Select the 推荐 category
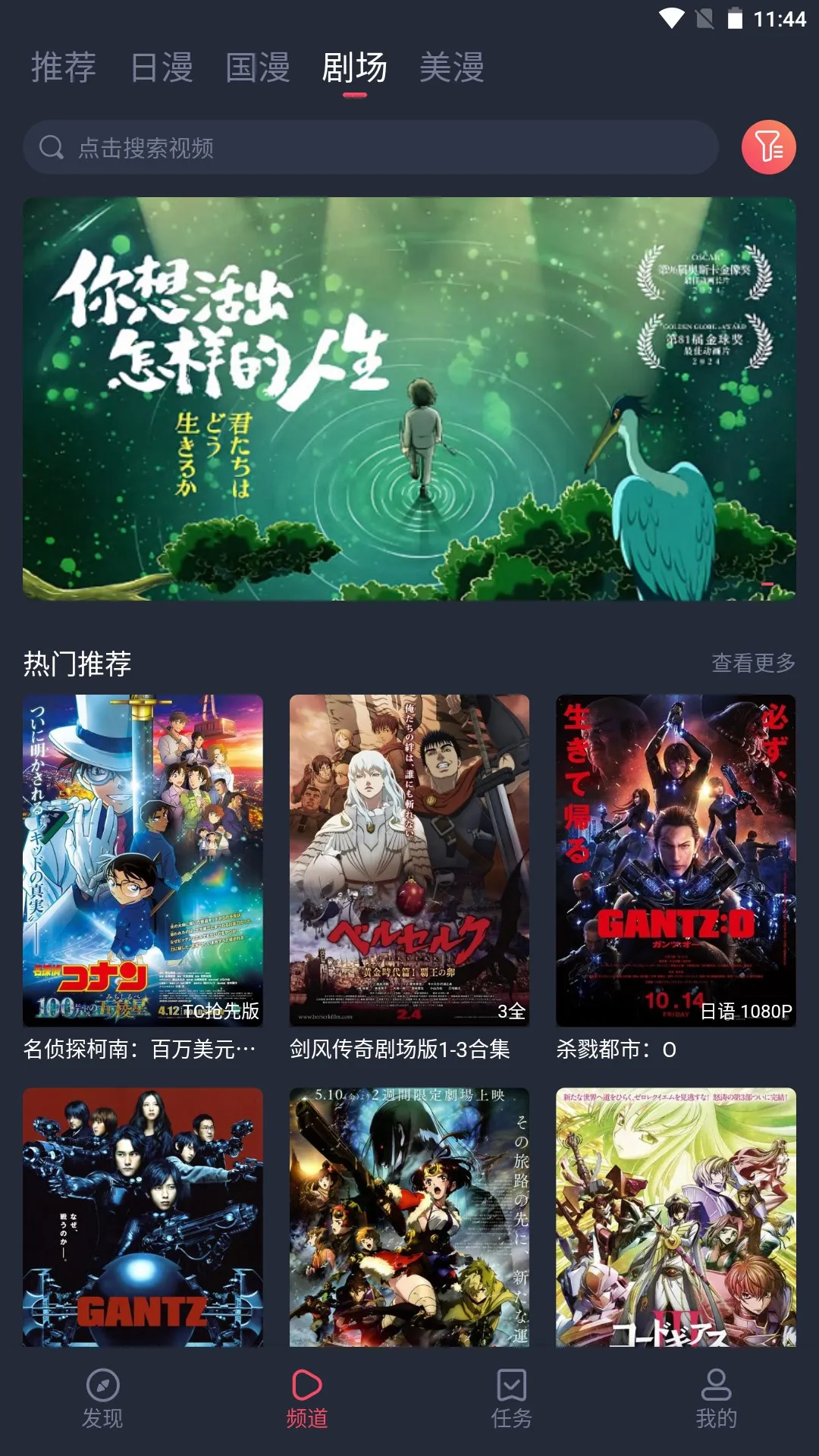The image size is (819, 1456). click(x=64, y=68)
